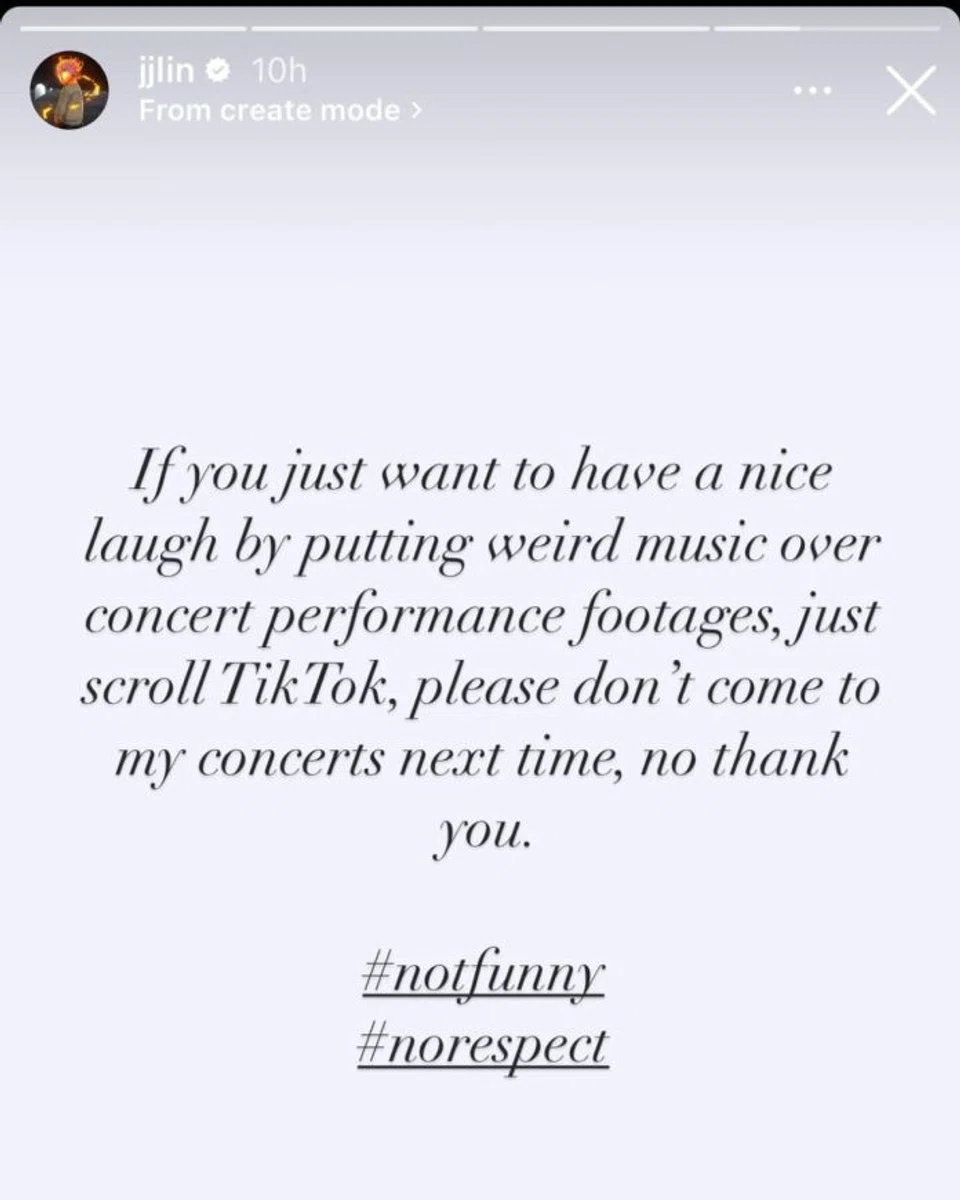Close the story viewer
This screenshot has height=1200, width=960.
(910, 90)
